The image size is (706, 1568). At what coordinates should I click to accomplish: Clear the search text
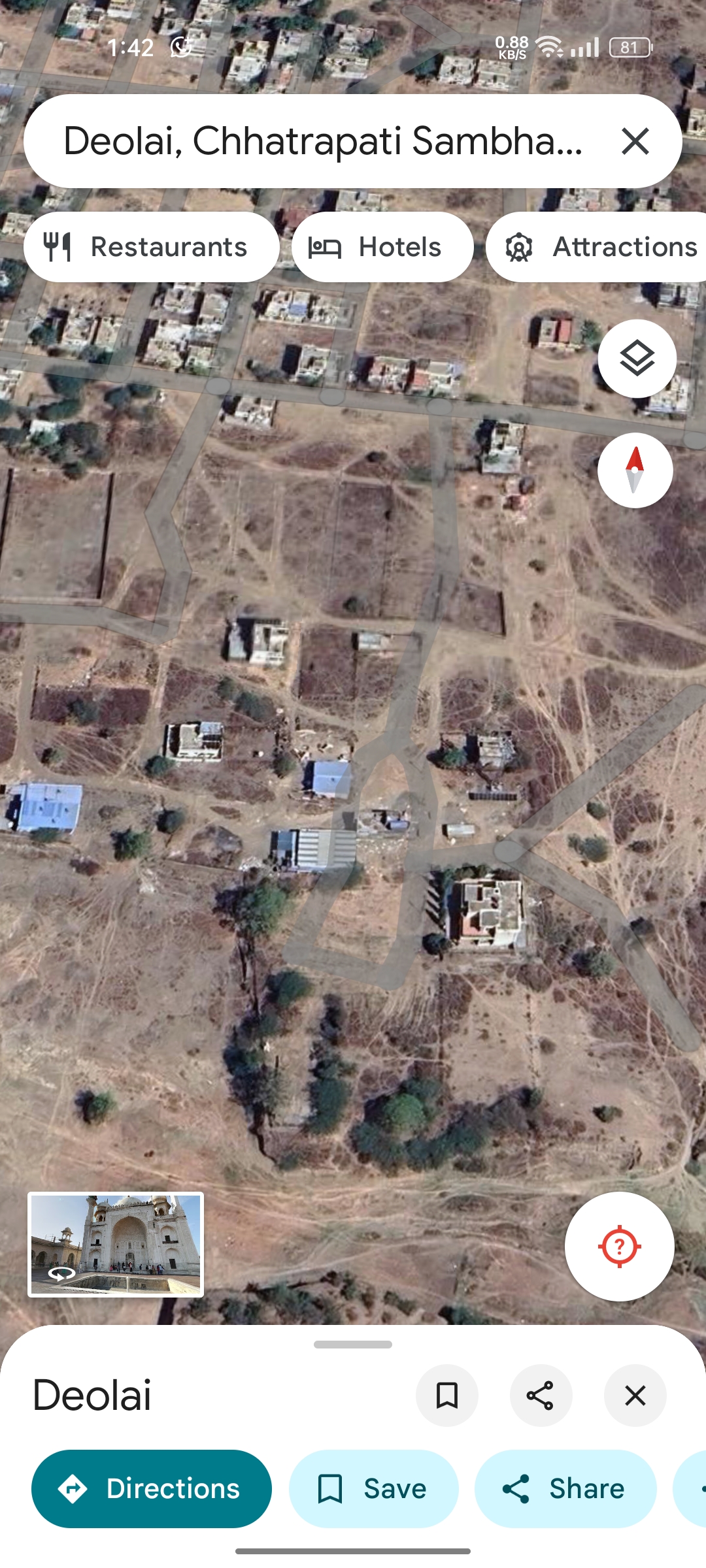tap(635, 141)
